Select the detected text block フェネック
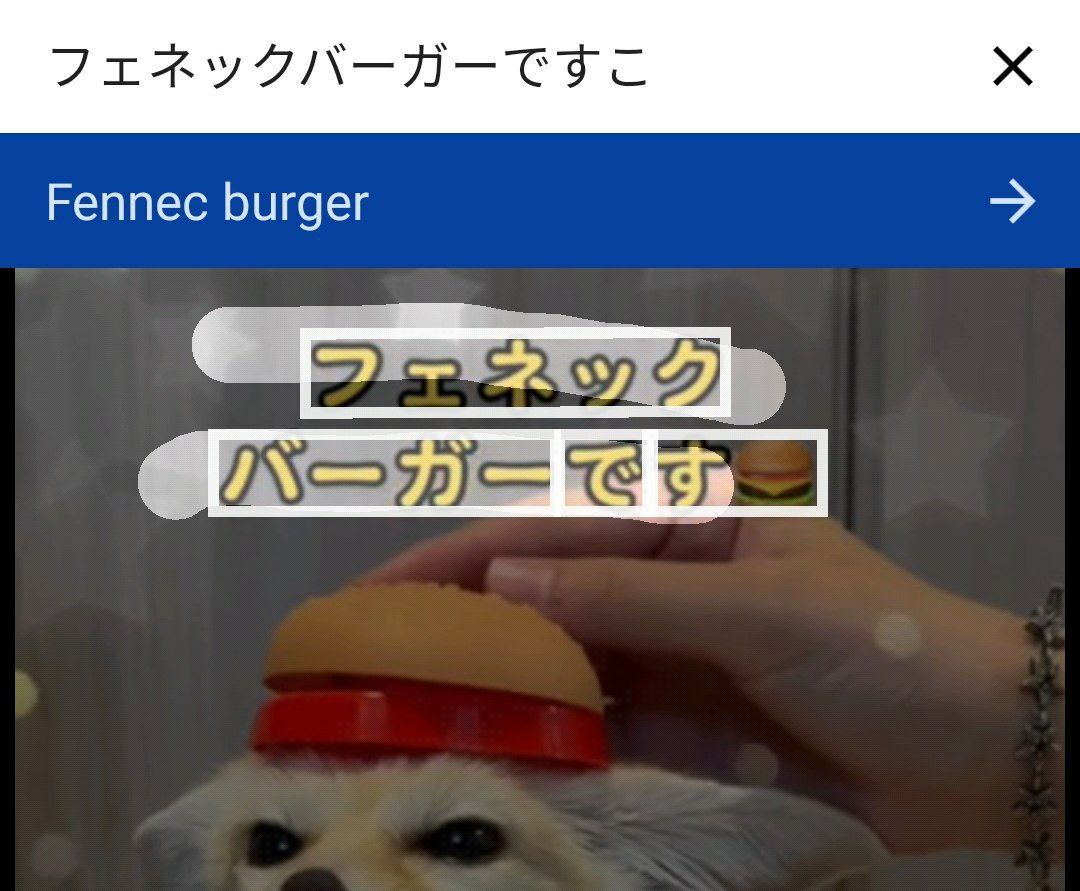 [x=515, y=372]
